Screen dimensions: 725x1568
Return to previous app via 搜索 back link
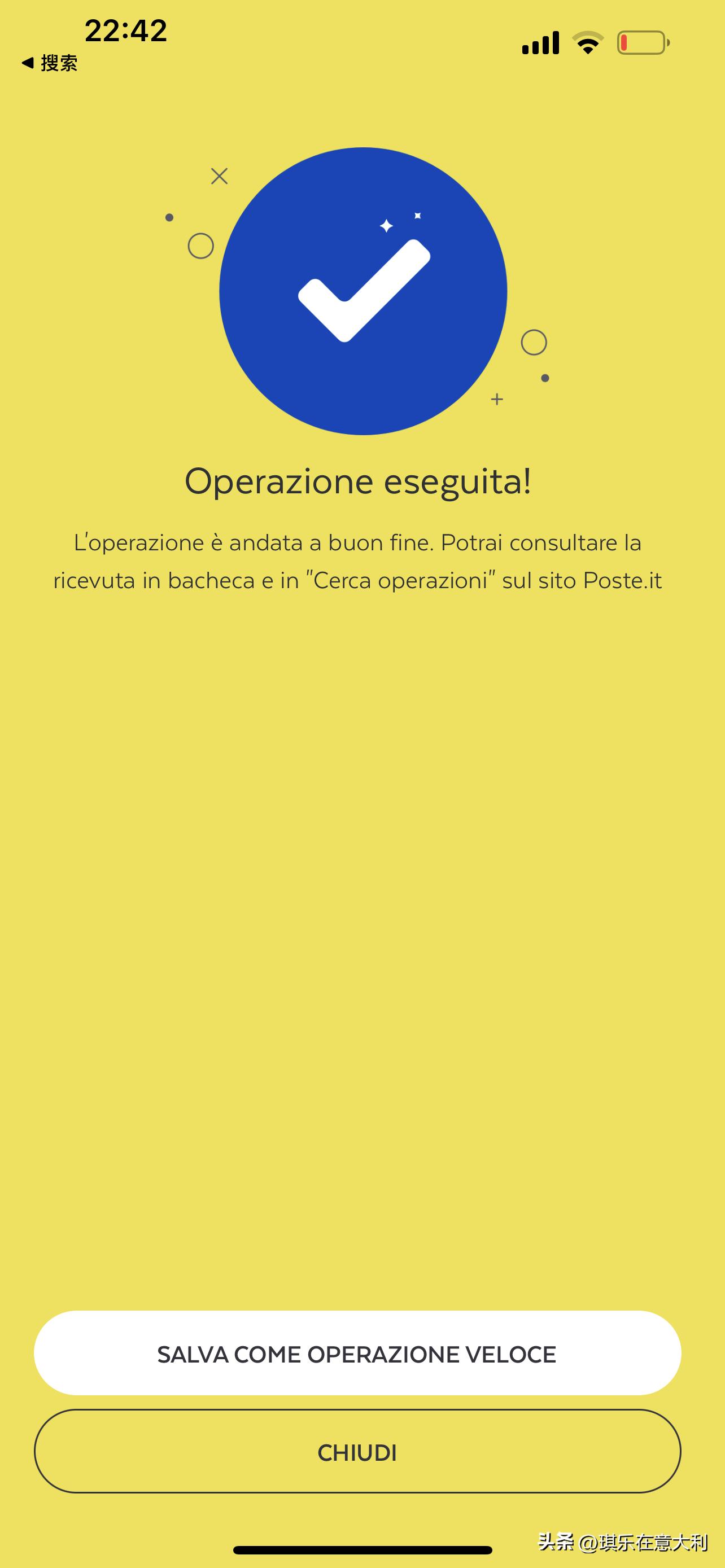[x=50, y=63]
